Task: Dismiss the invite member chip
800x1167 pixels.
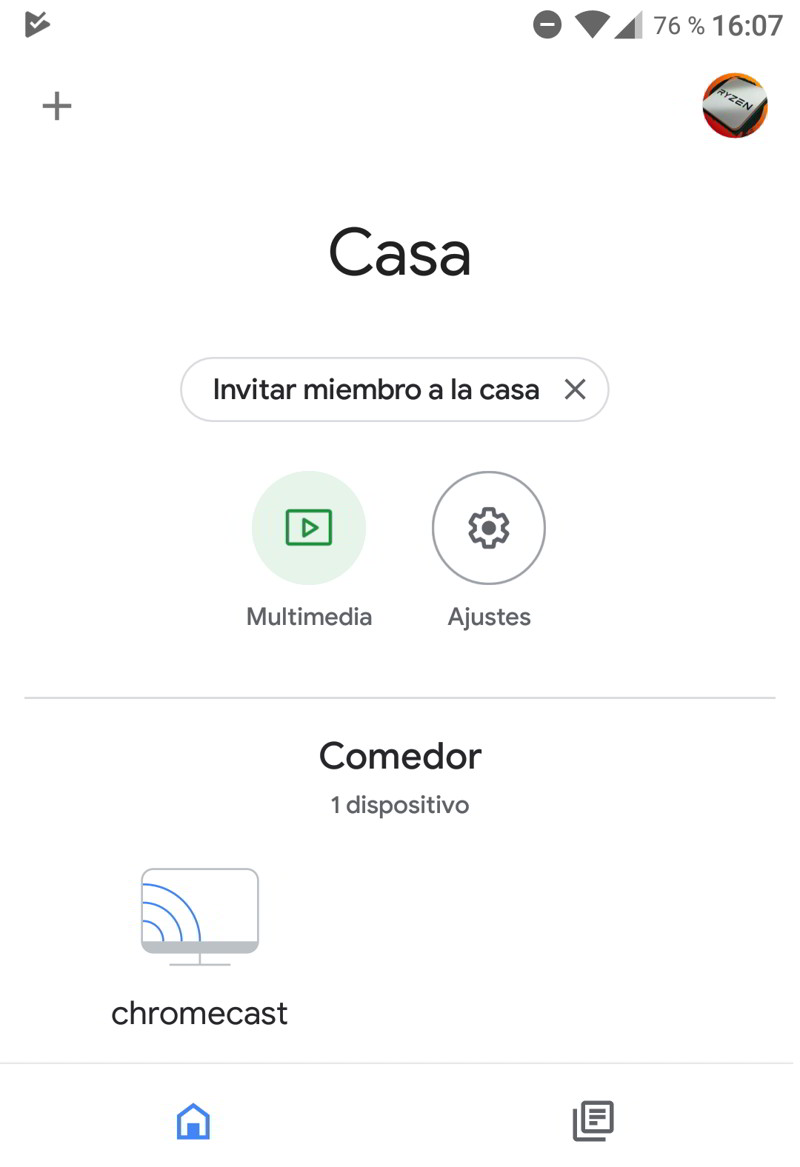Action: (575, 390)
